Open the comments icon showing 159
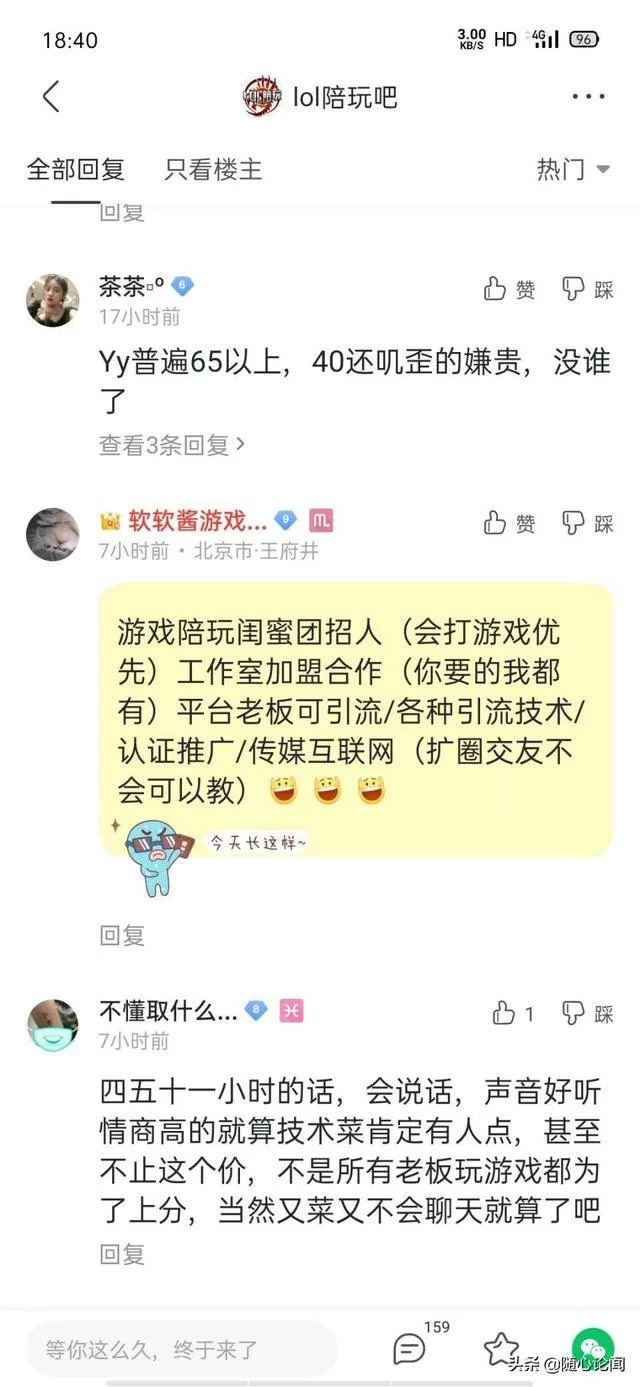 pyautogui.click(x=410, y=1349)
